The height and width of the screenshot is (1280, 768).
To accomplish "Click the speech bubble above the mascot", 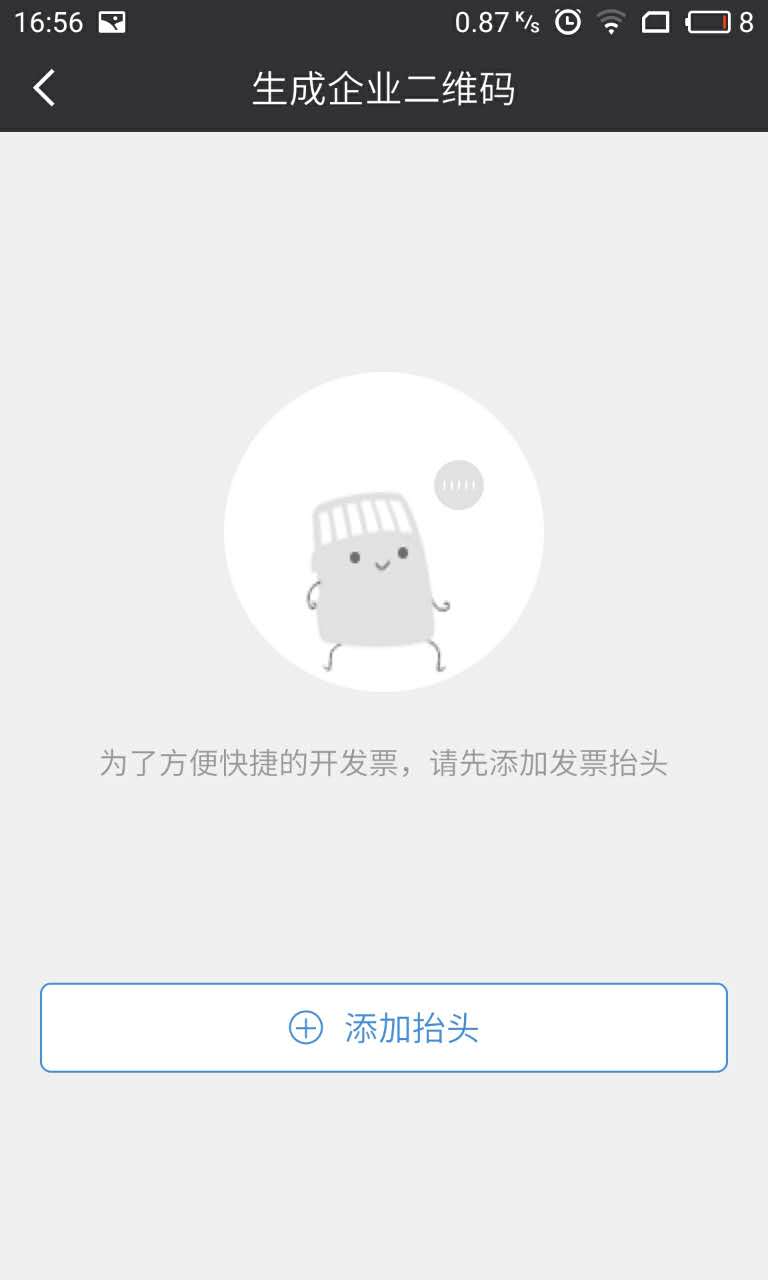I will point(459,483).
